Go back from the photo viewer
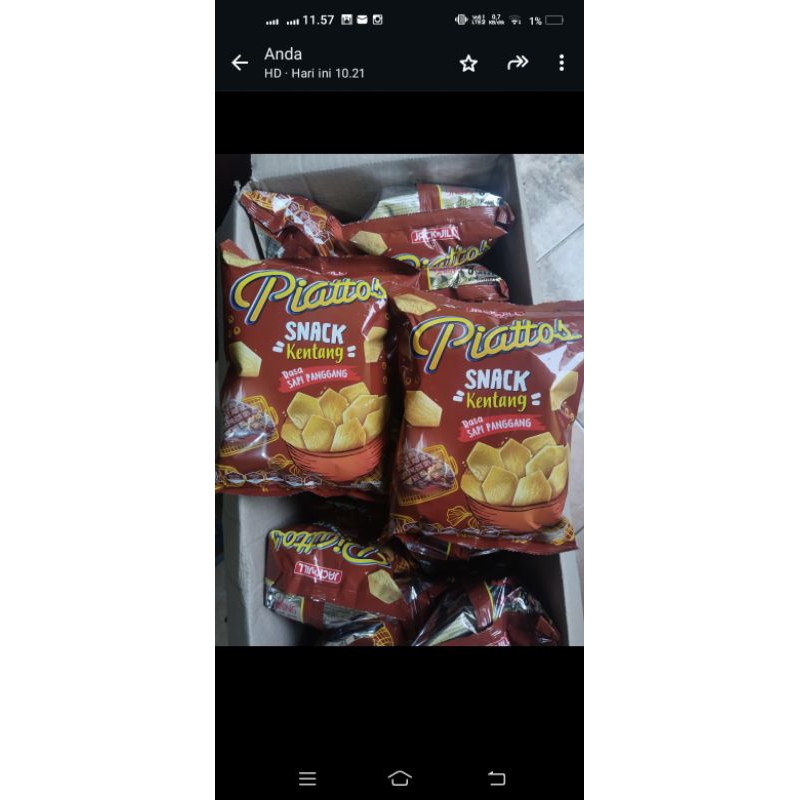Screen dimensions: 800x800 [x=240, y=63]
